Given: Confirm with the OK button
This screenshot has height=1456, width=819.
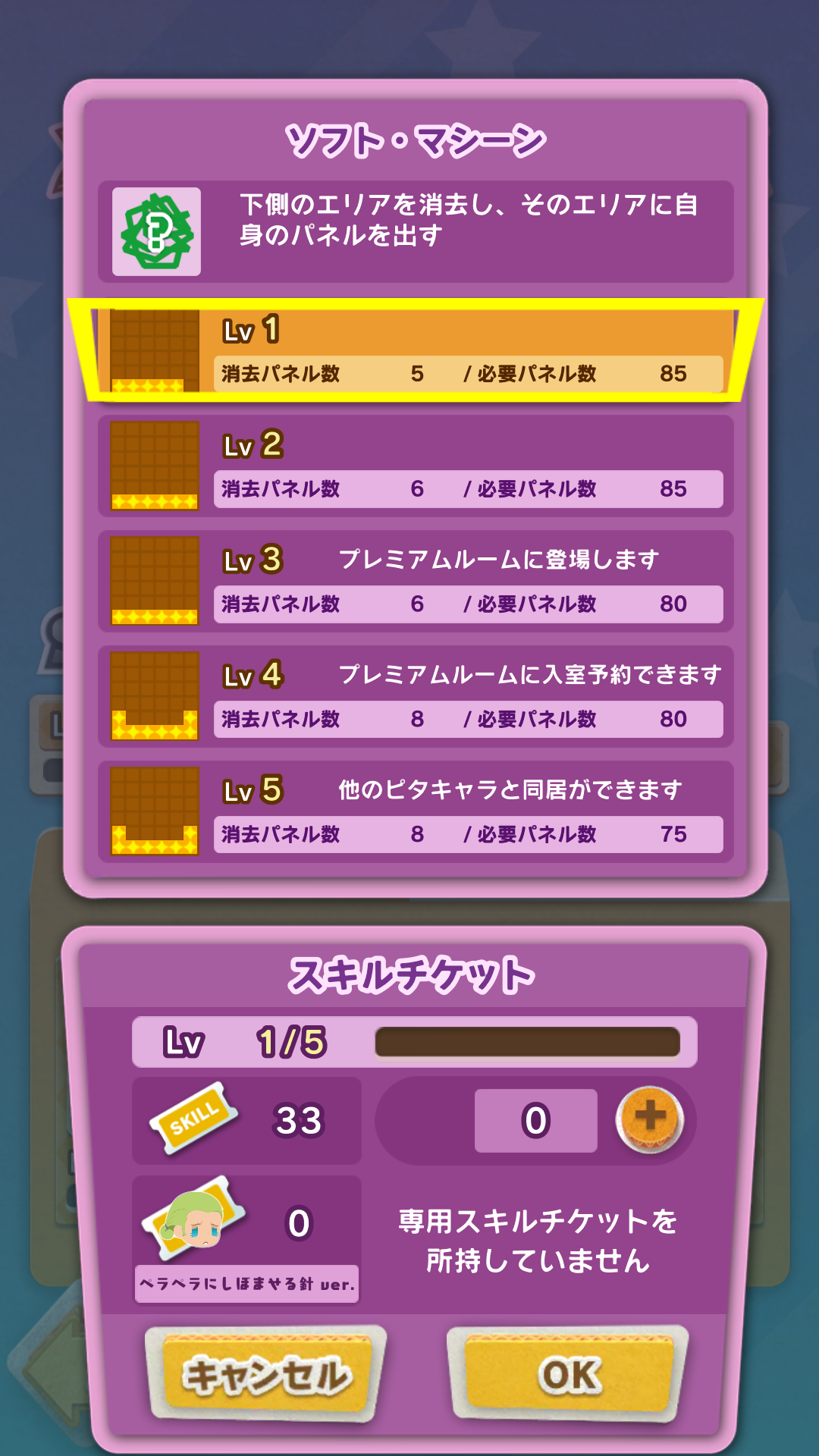Looking at the screenshot, I should 568,1374.
